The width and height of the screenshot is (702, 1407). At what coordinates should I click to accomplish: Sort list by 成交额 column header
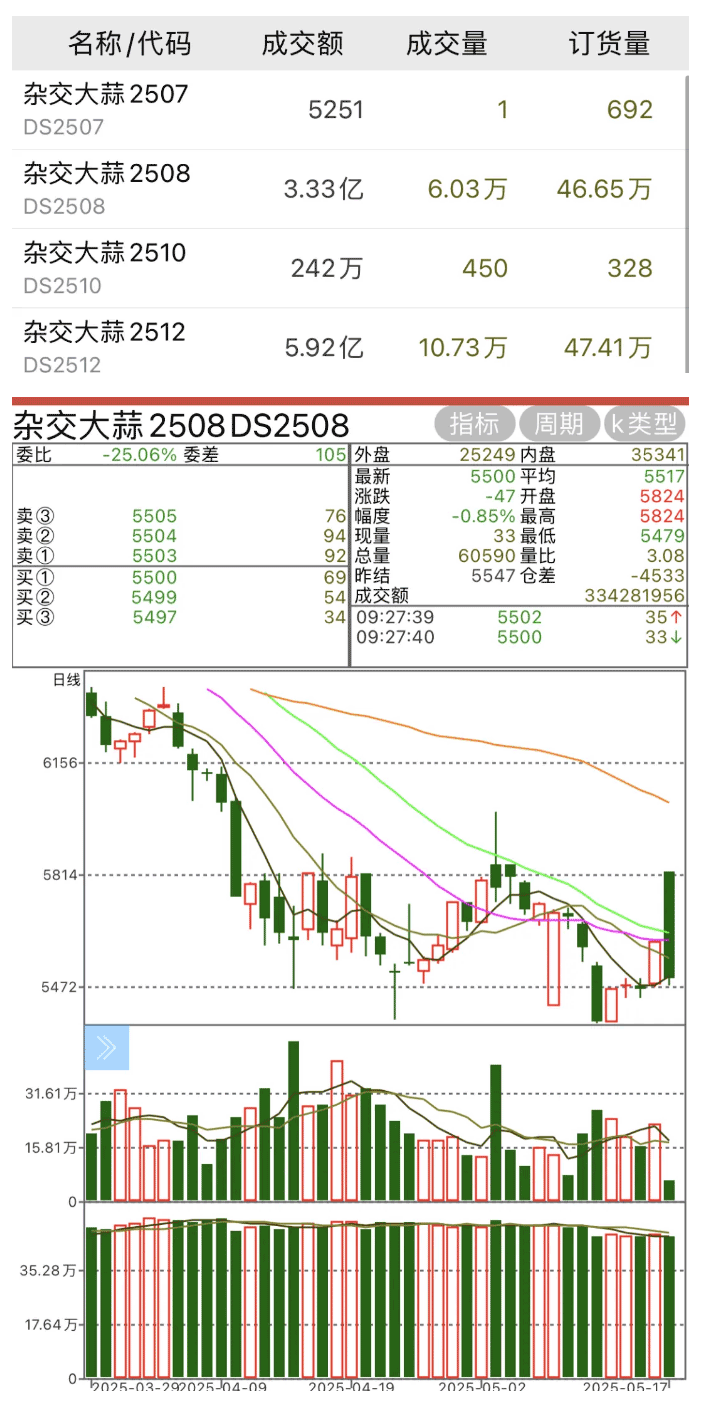click(x=302, y=44)
